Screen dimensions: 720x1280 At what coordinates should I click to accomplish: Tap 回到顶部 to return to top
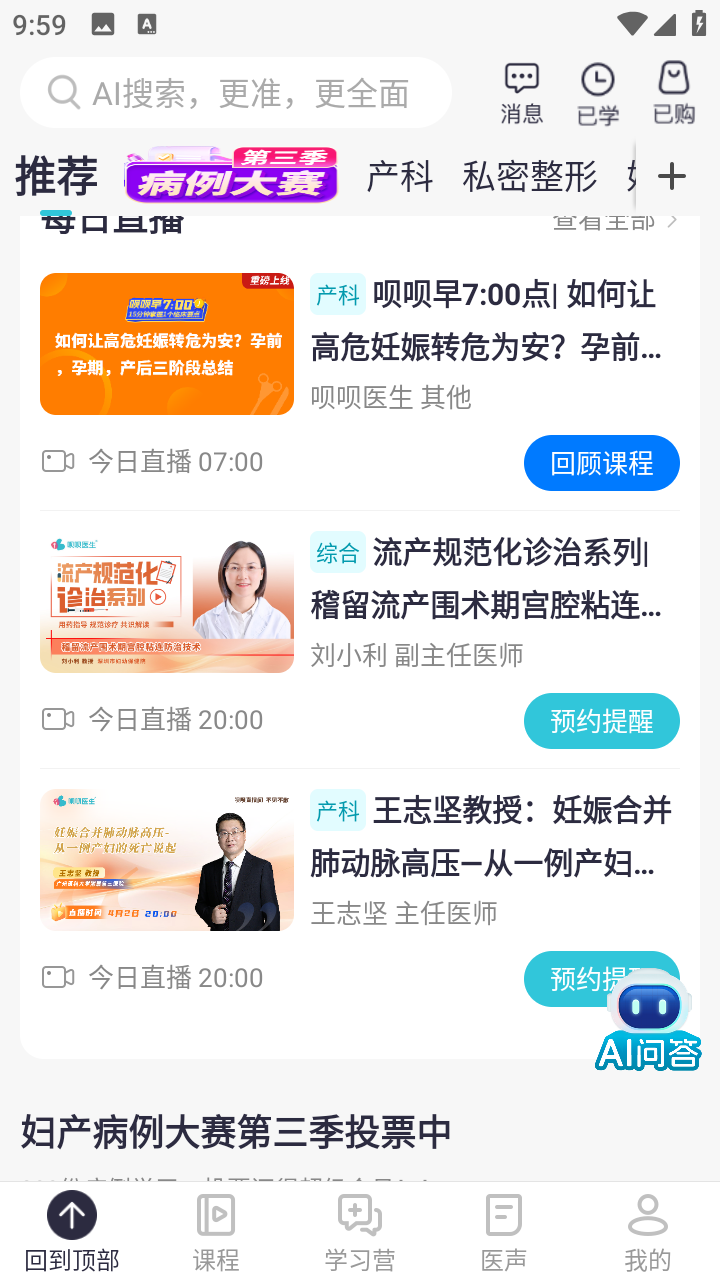[72, 1232]
